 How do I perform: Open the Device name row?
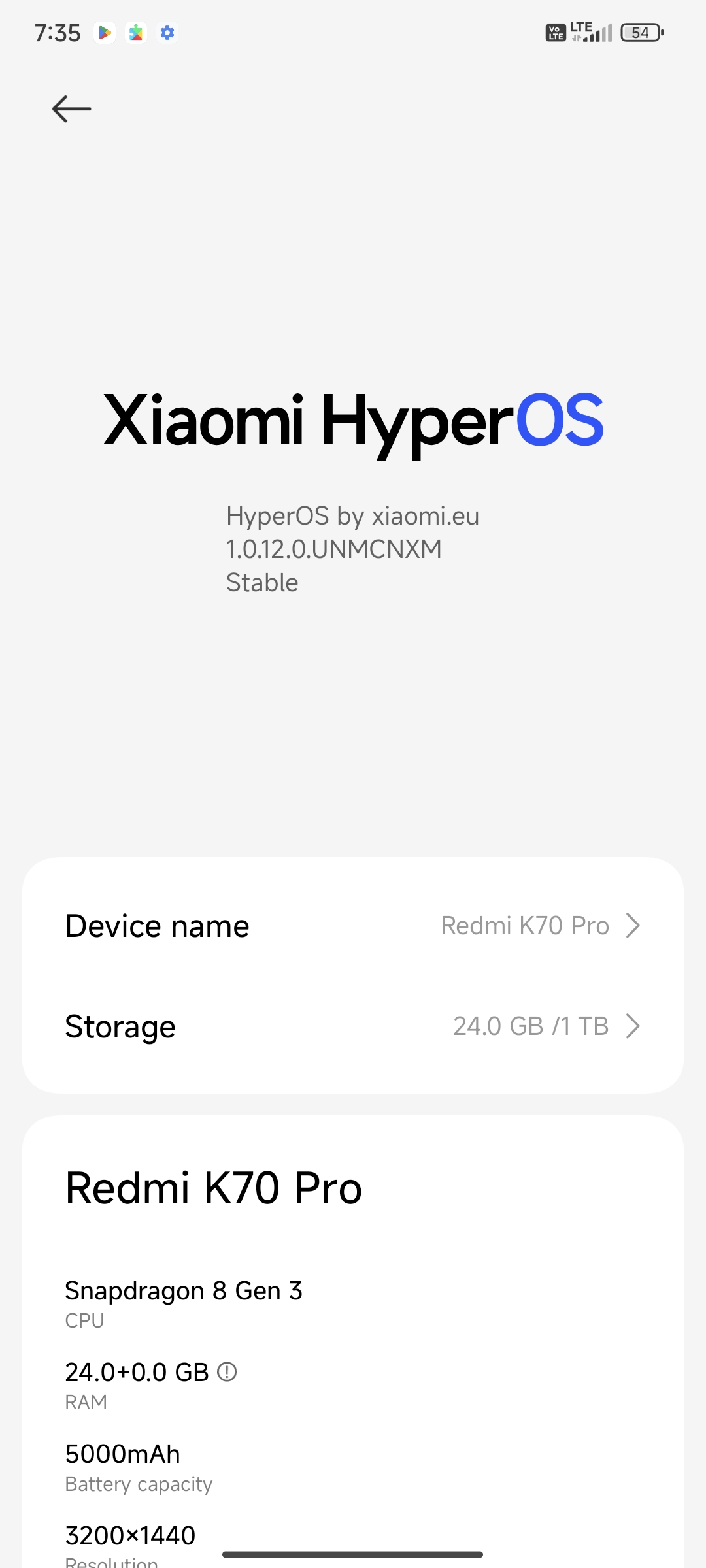(353, 926)
